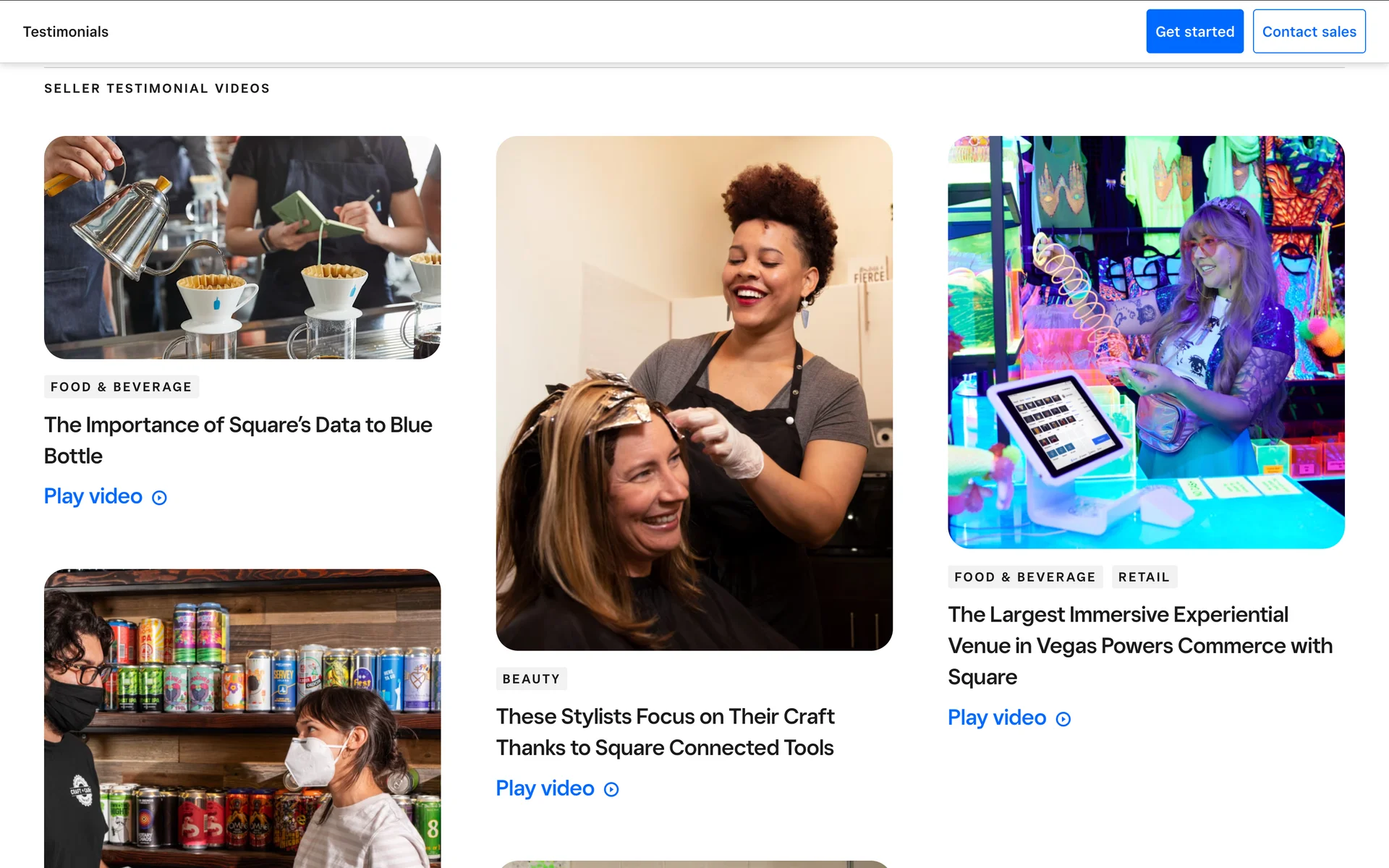The width and height of the screenshot is (1389, 868).
Task: Open Contact sales
Action: (1309, 31)
